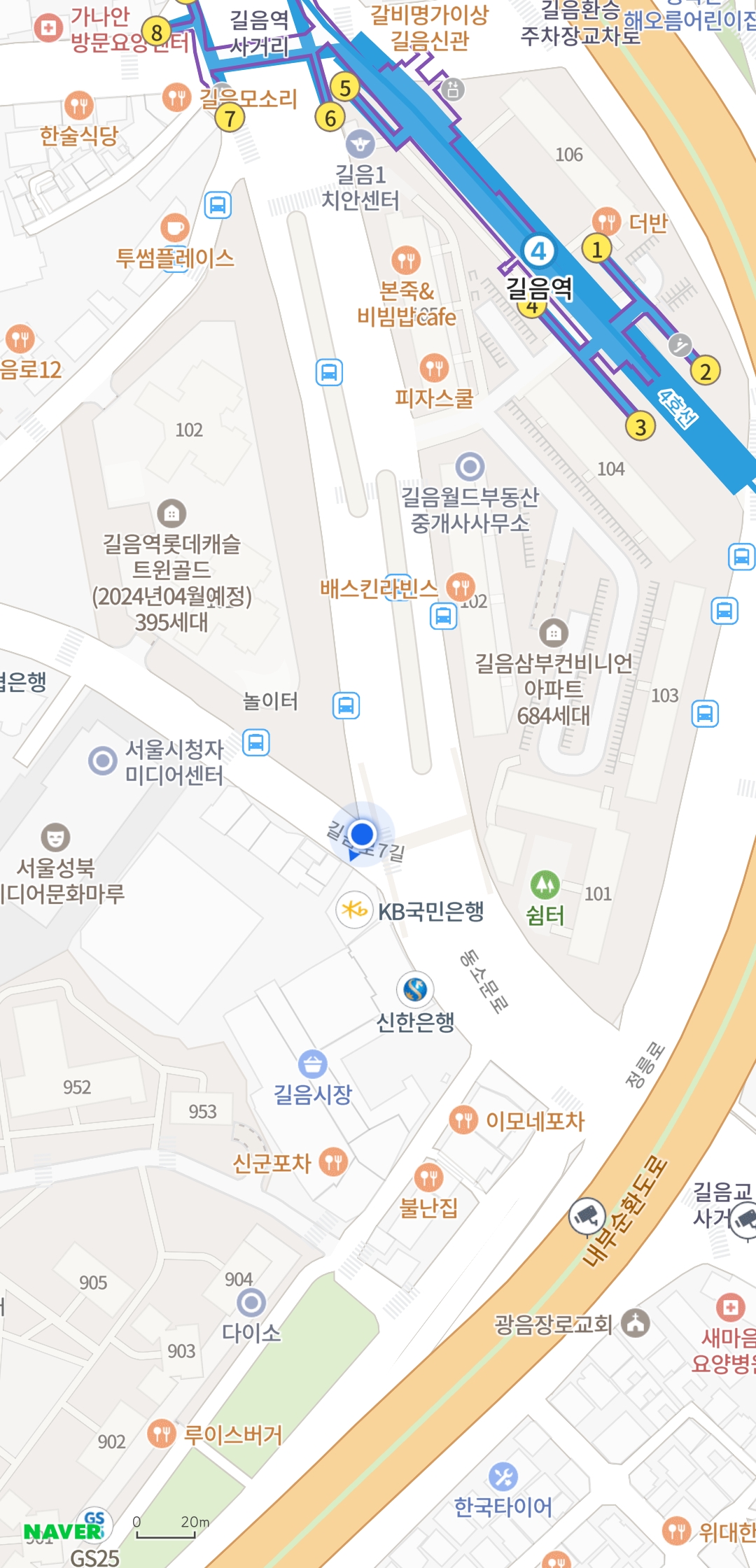Open the 이모네포차 restaurant marker

tap(463, 1120)
